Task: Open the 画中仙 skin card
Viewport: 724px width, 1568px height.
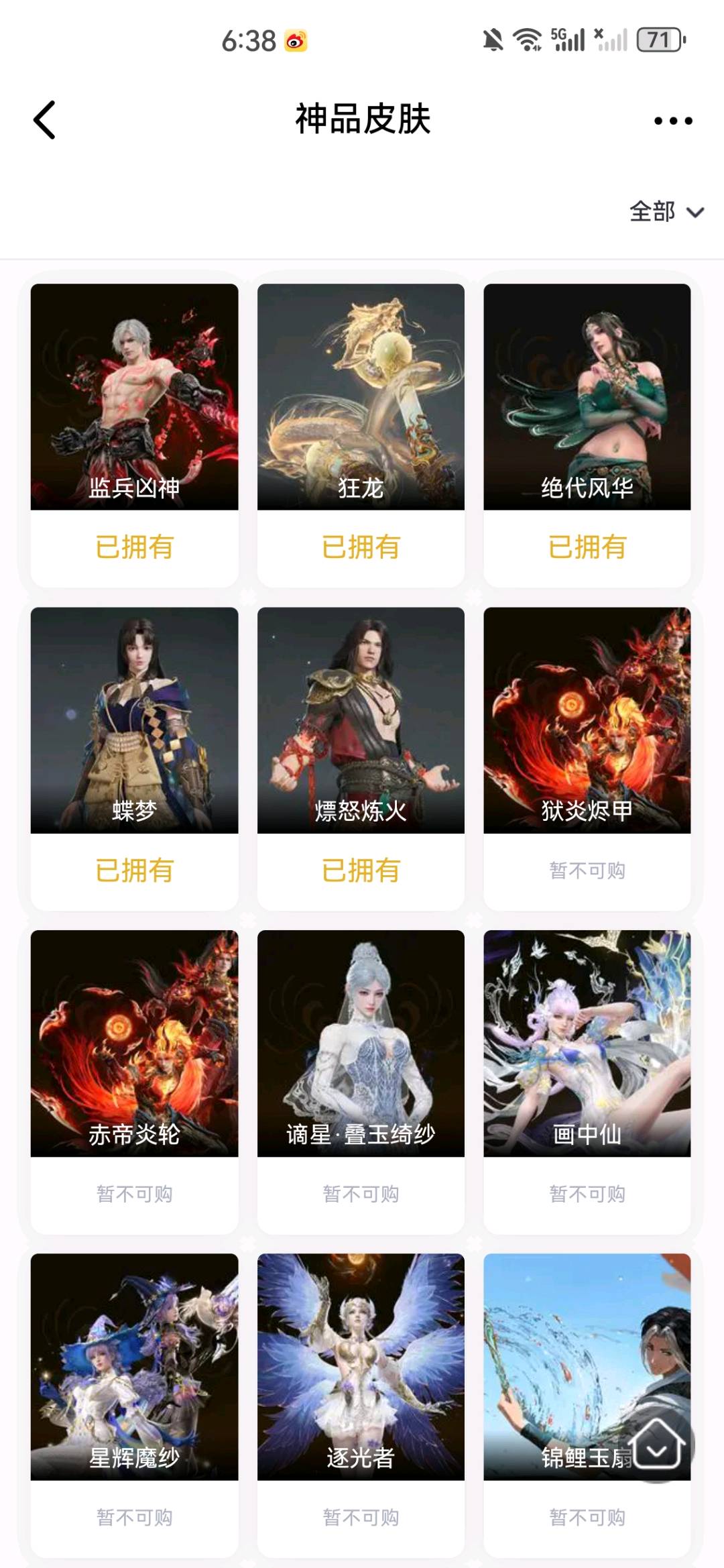Action: tap(587, 1044)
